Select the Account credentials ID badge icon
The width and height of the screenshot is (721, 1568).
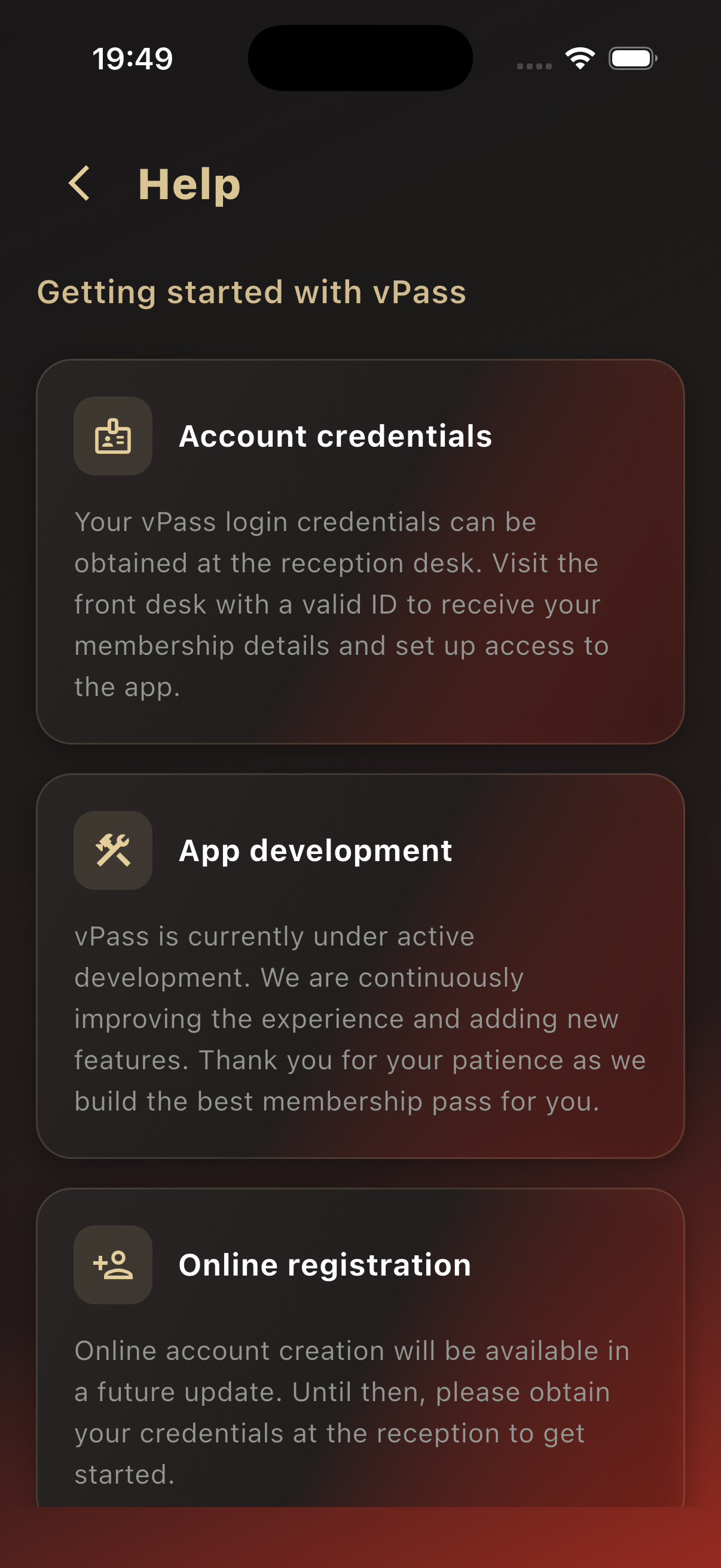coord(112,437)
